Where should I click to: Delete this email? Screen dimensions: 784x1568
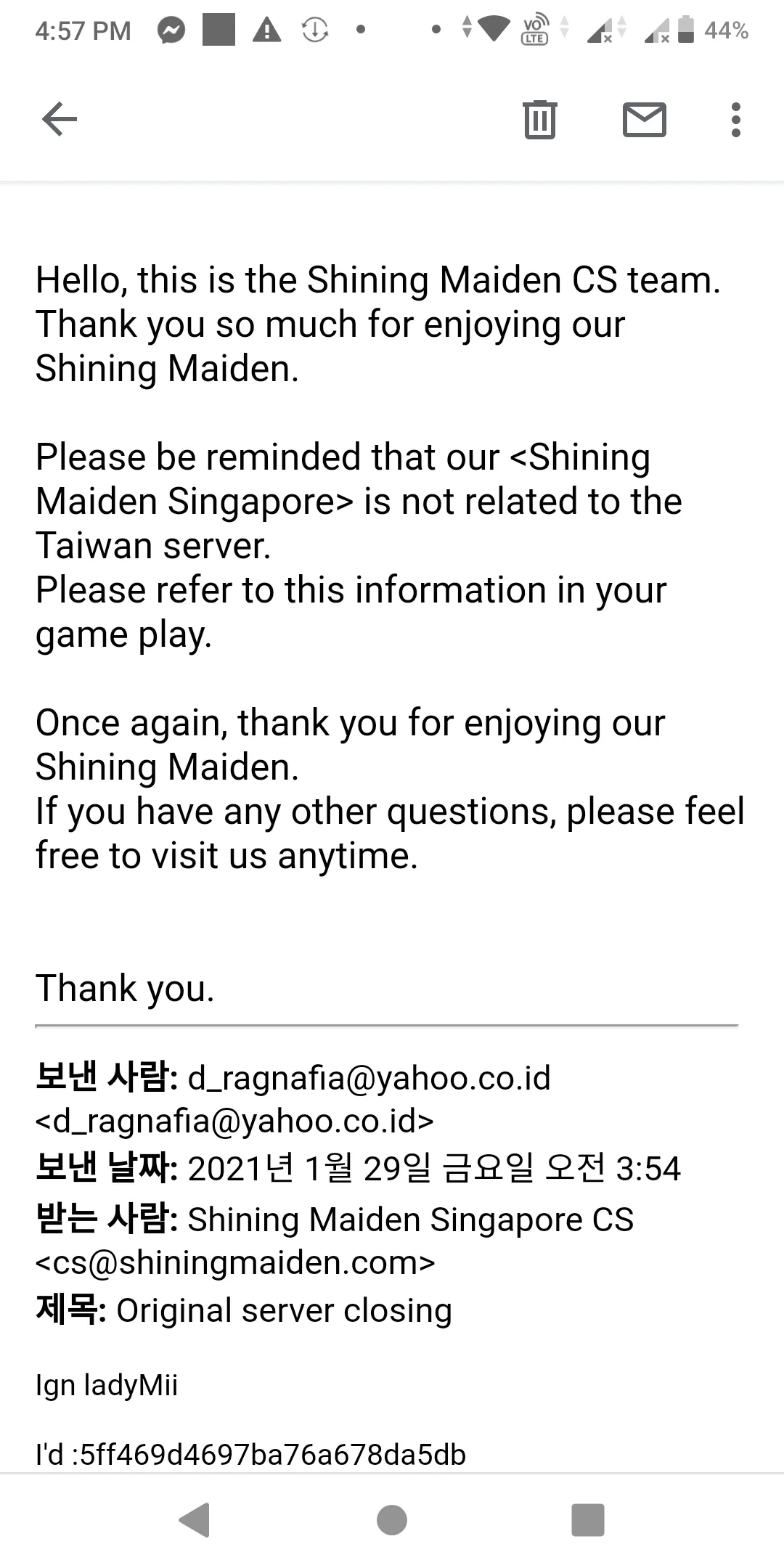click(x=539, y=119)
